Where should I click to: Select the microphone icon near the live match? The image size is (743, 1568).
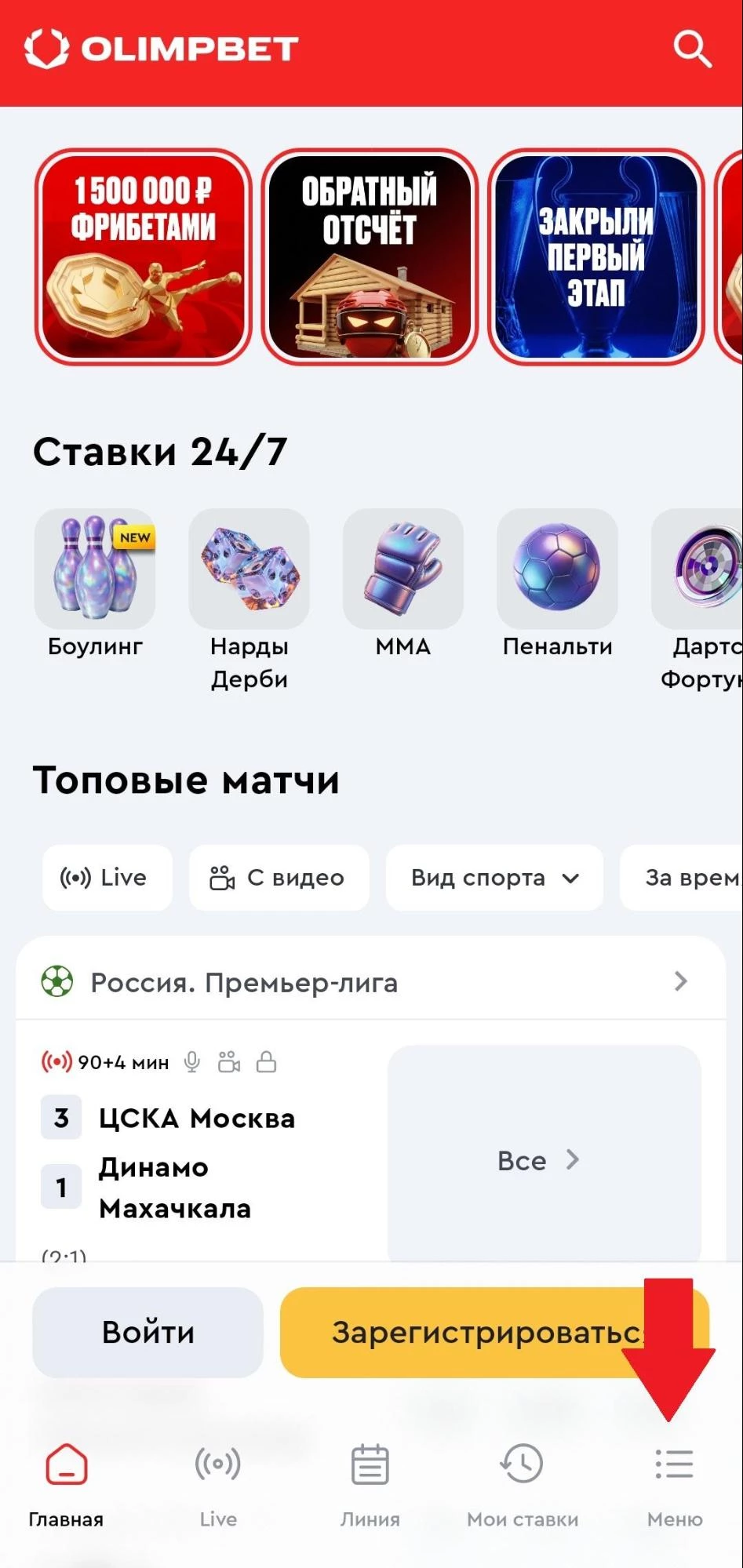click(x=192, y=1062)
